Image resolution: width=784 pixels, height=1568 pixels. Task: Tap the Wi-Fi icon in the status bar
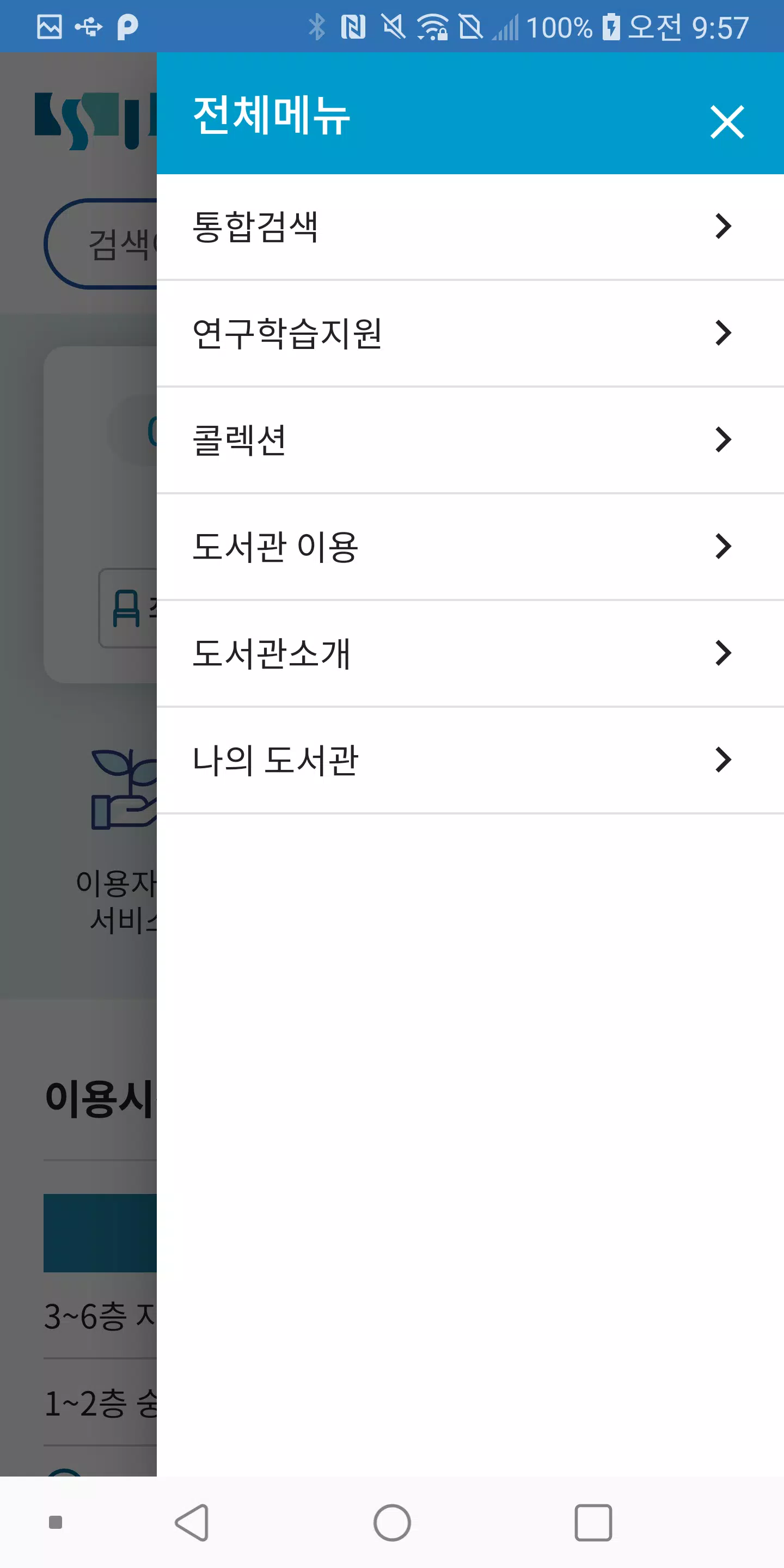pyautogui.click(x=434, y=26)
